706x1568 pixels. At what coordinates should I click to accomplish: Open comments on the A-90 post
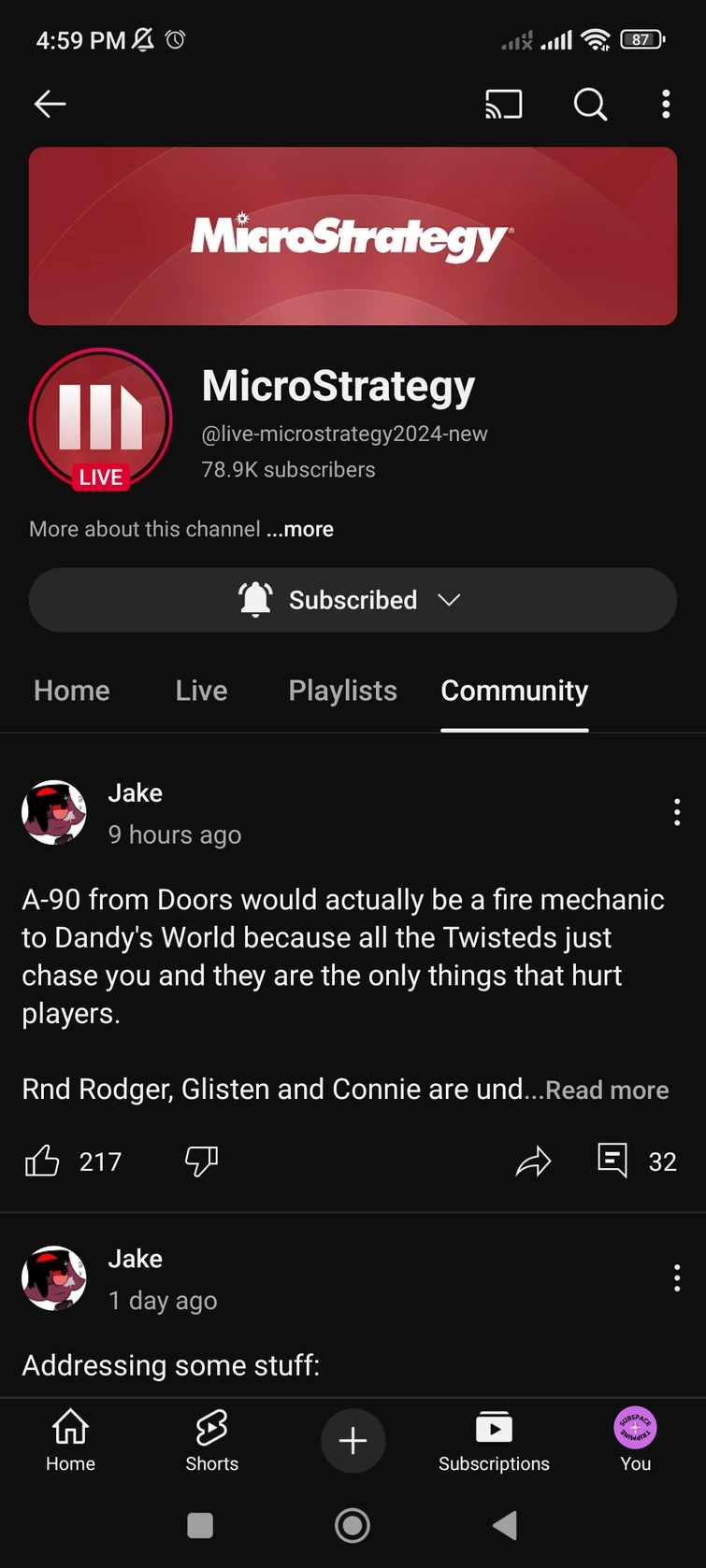[611, 1161]
